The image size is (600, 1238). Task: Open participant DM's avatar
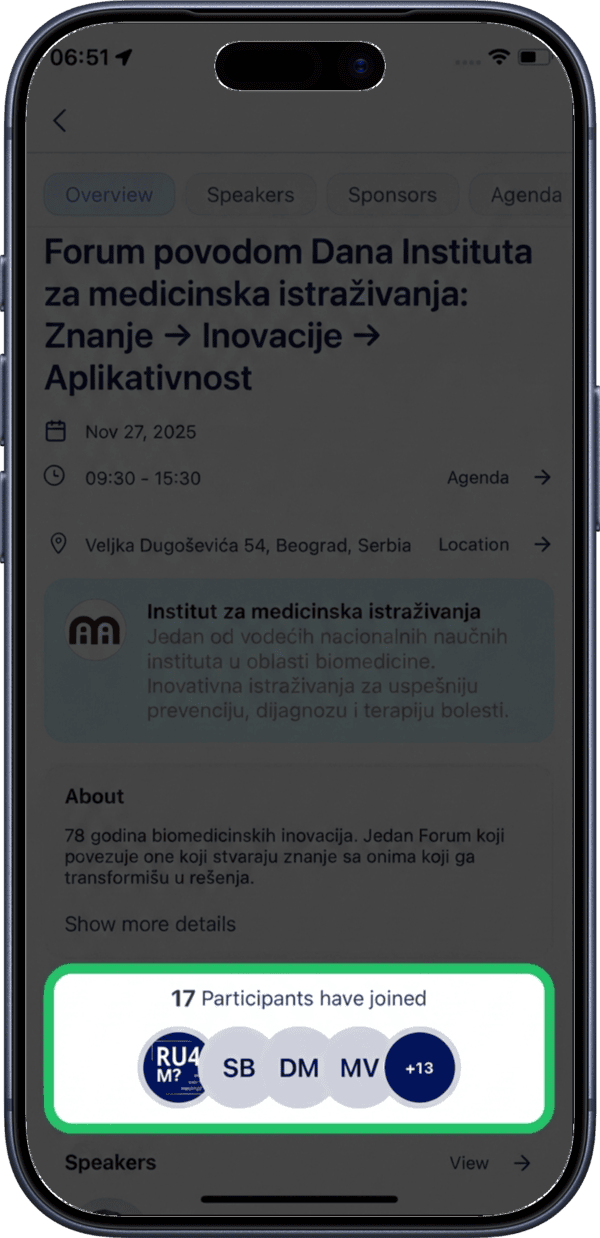coord(299,1068)
